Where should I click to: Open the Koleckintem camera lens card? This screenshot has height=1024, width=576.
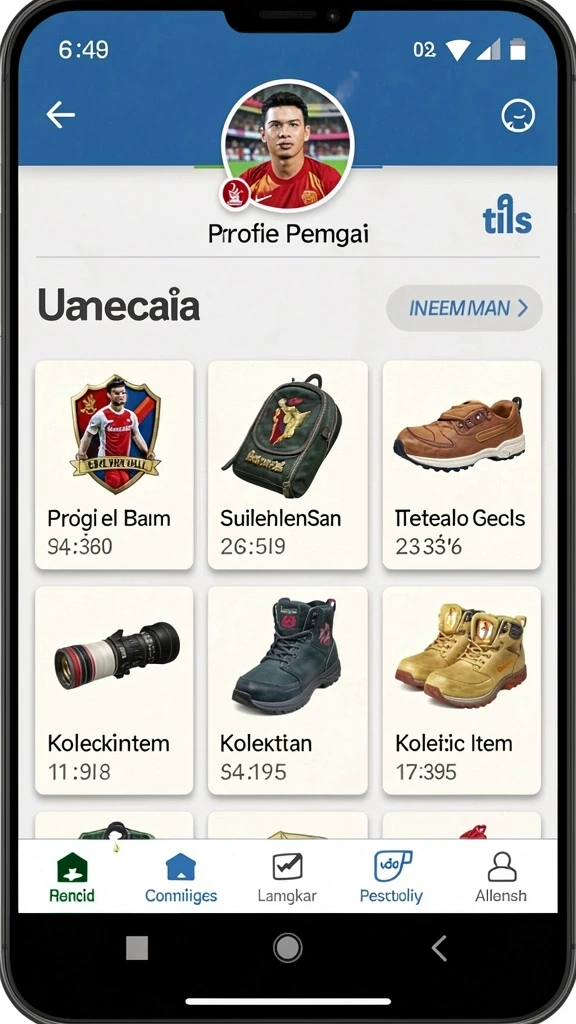[x=114, y=690]
